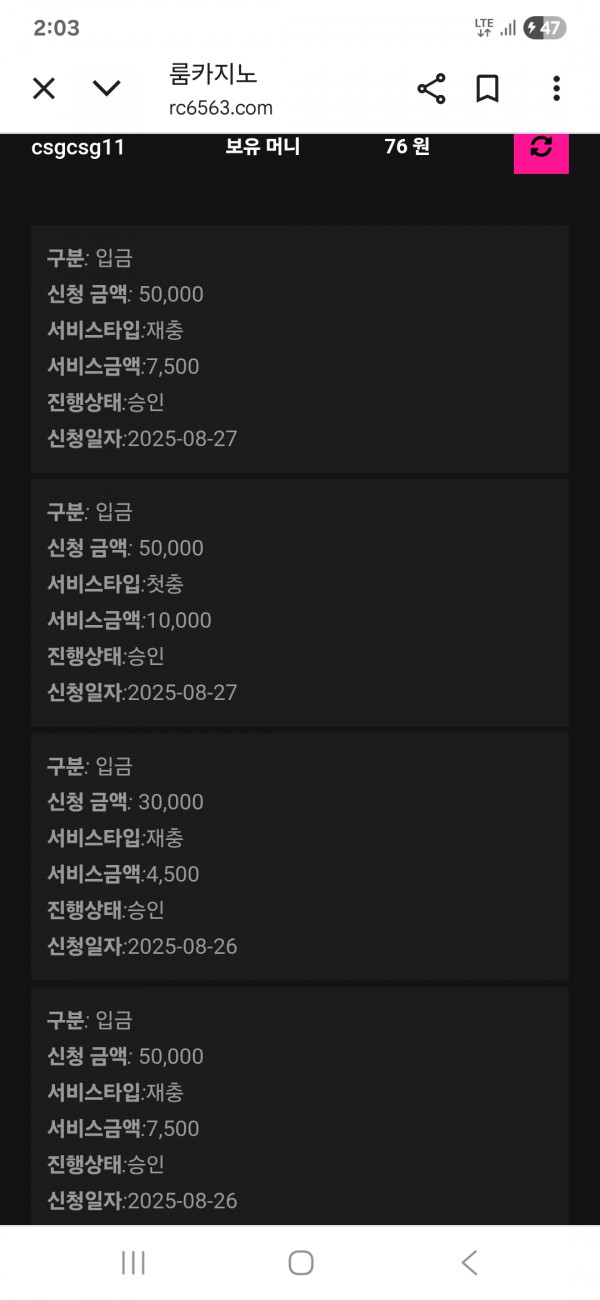The image size is (600, 1300).
Task: Open recent apps from navigation bar
Action: (133, 1262)
